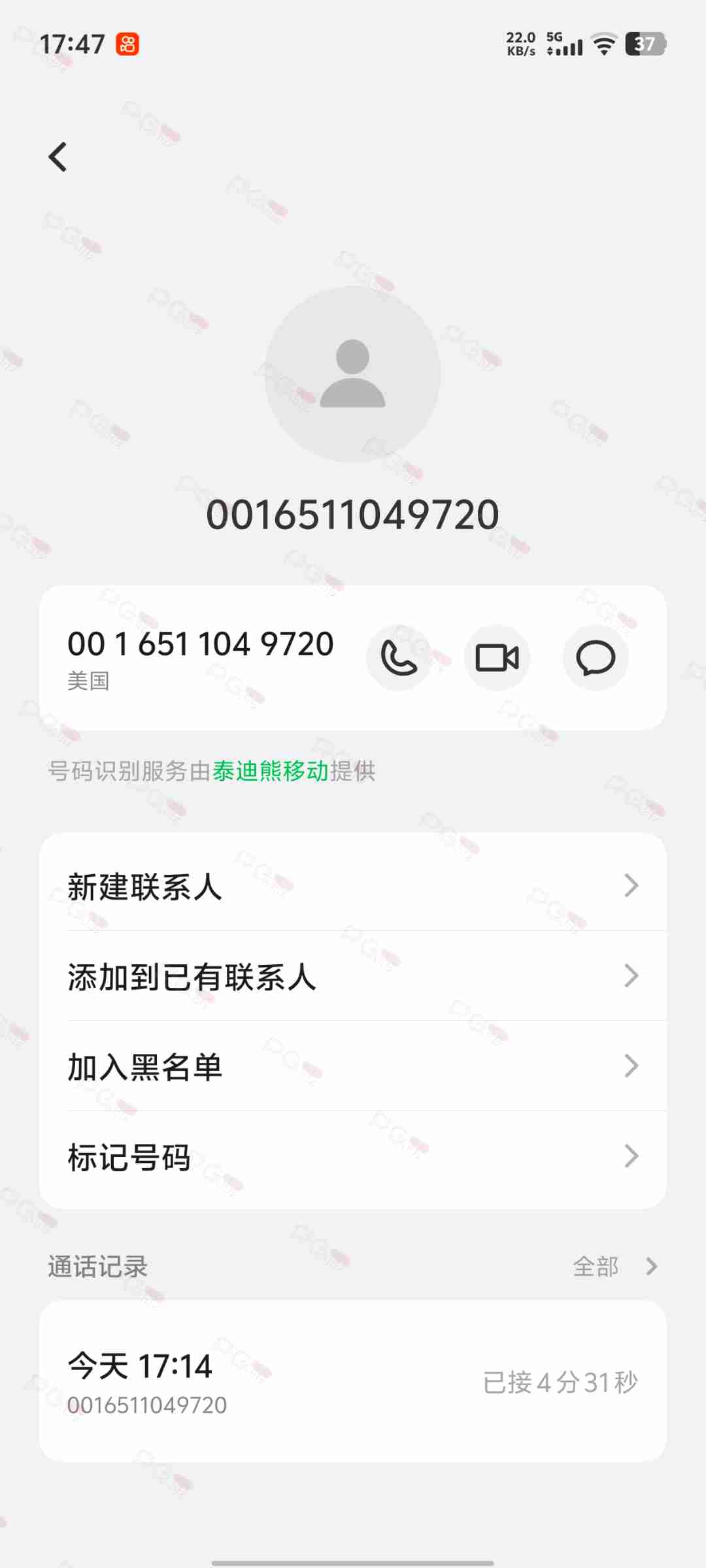The image size is (706, 1568).
Task: Open 添加到已有联系人
Action: point(353,976)
